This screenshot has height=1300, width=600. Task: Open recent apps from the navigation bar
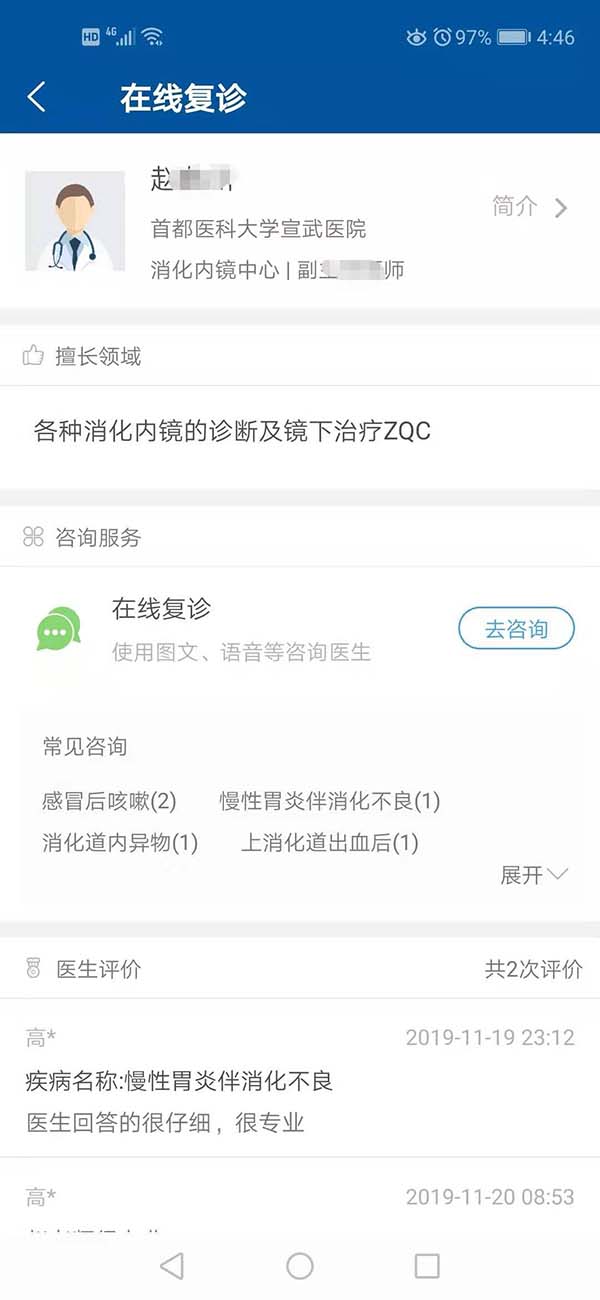[427, 1266]
